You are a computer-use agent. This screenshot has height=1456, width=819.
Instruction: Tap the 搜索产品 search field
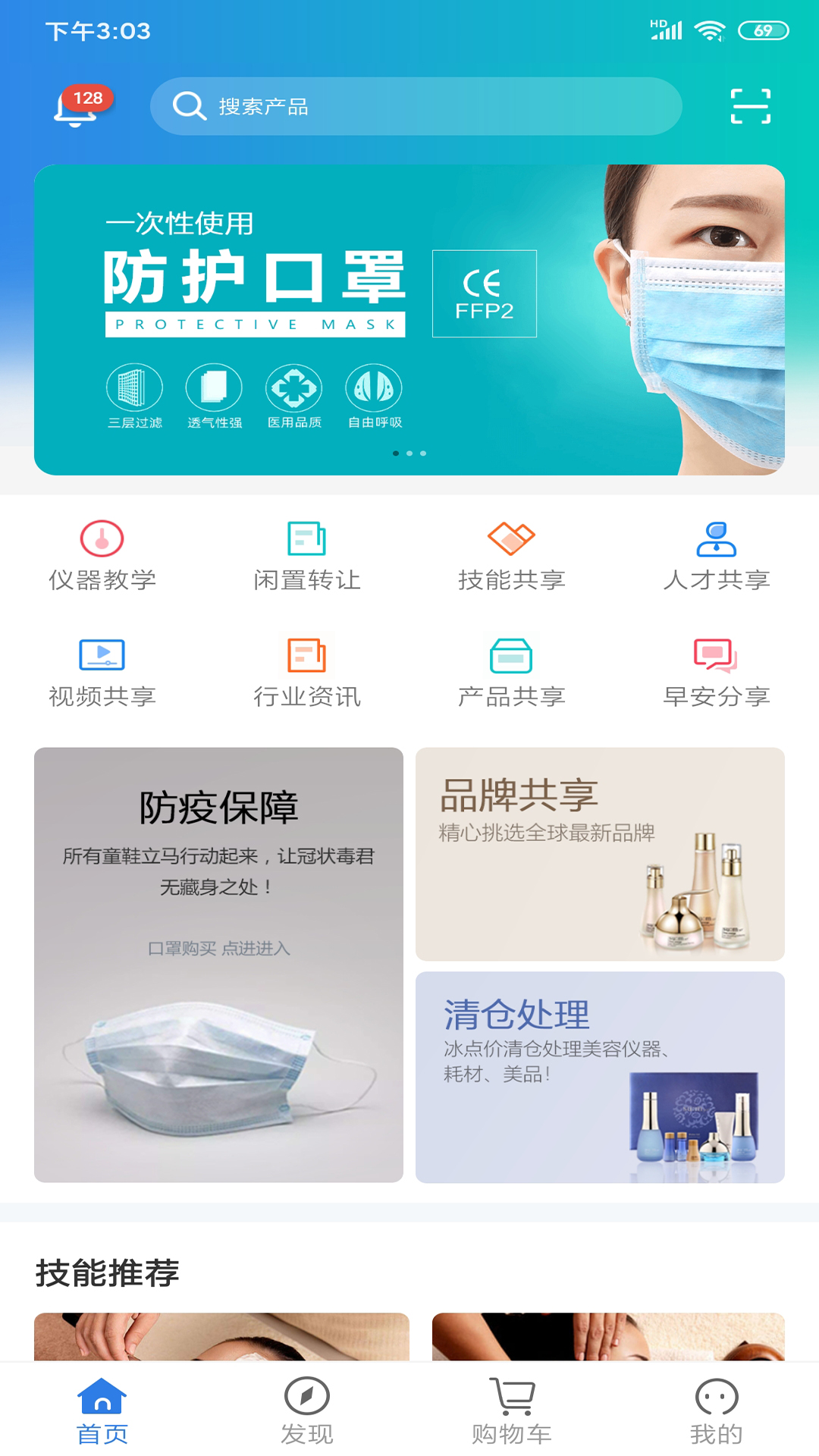click(x=416, y=107)
